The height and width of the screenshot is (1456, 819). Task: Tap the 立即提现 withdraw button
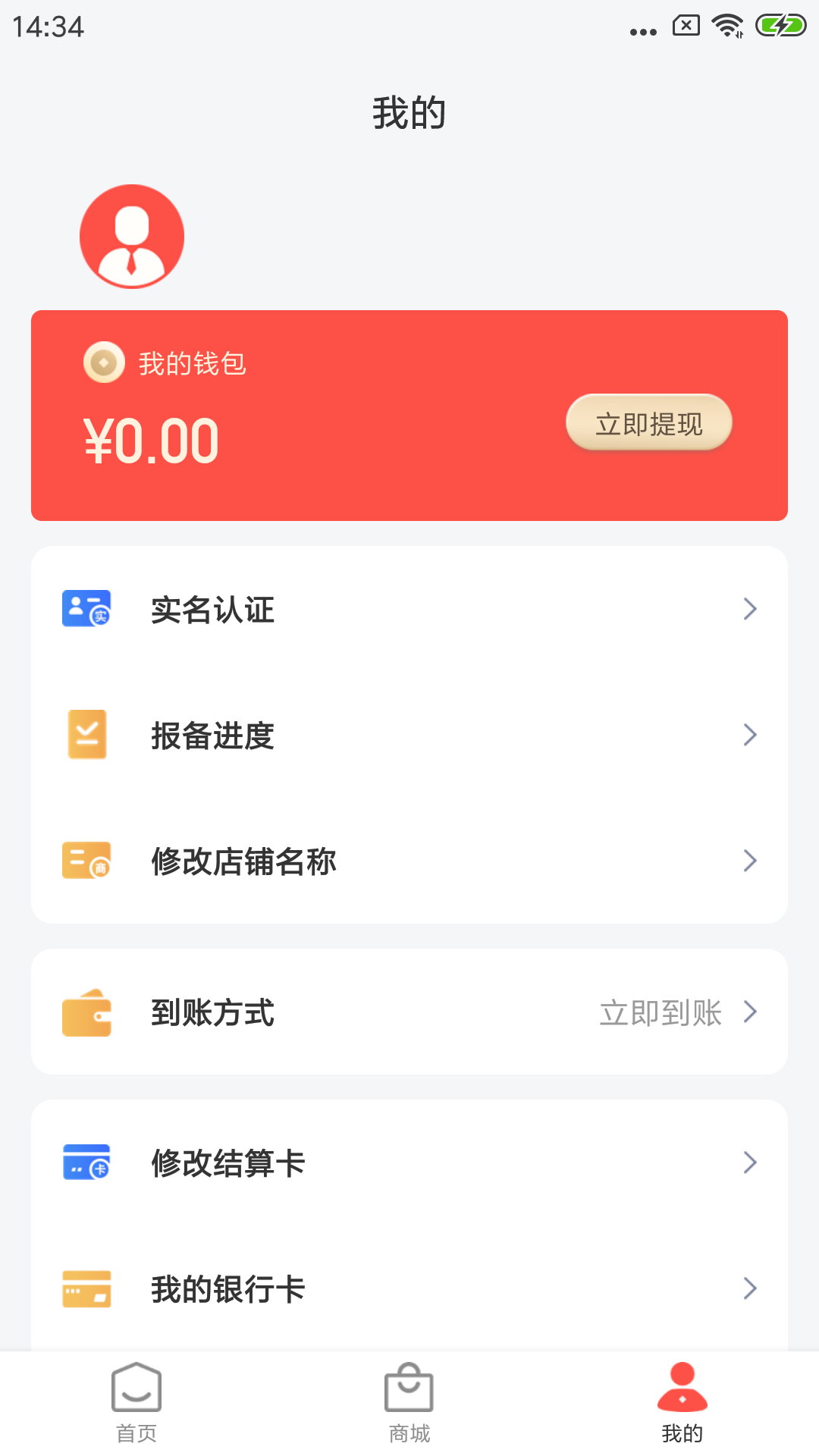click(x=648, y=422)
